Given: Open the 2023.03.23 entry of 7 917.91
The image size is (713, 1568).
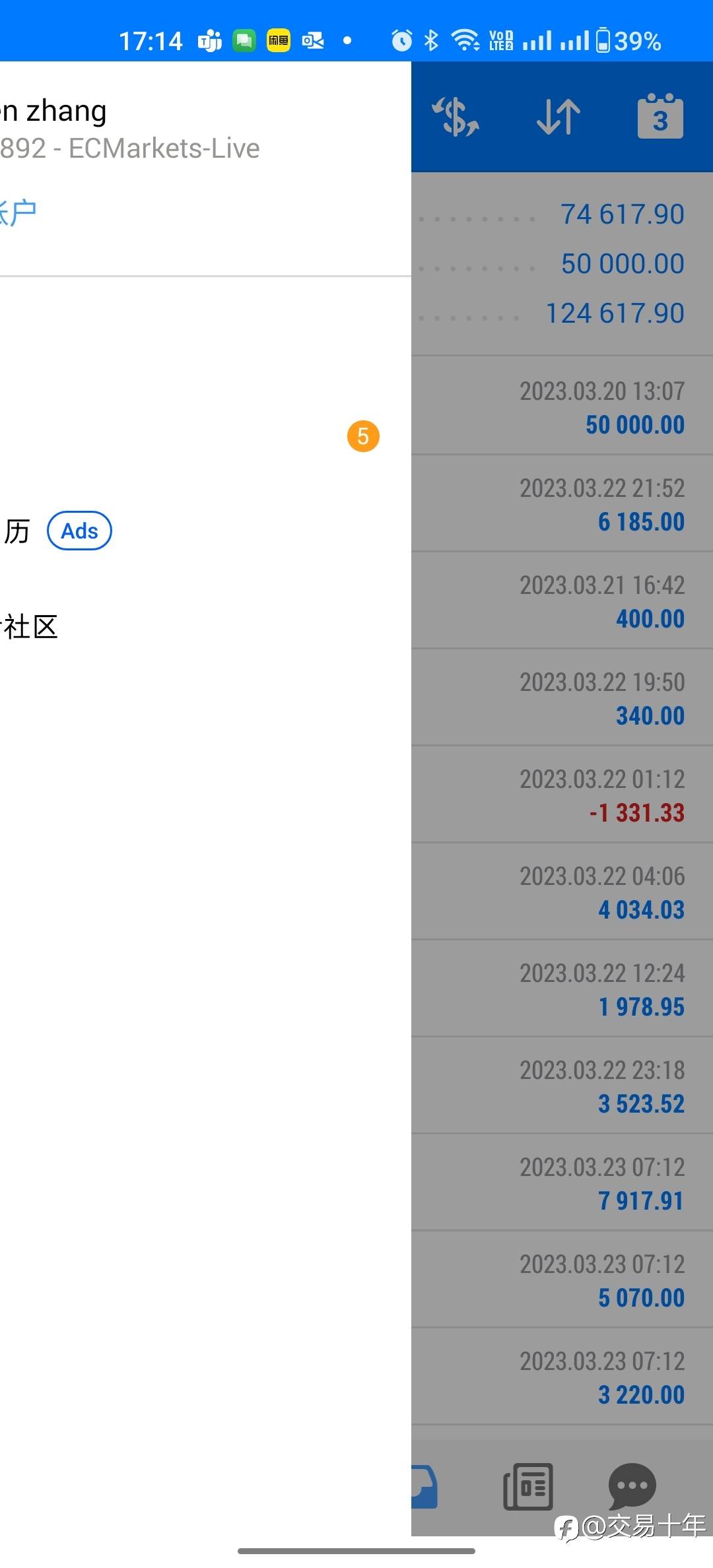Looking at the screenshot, I should (562, 1183).
